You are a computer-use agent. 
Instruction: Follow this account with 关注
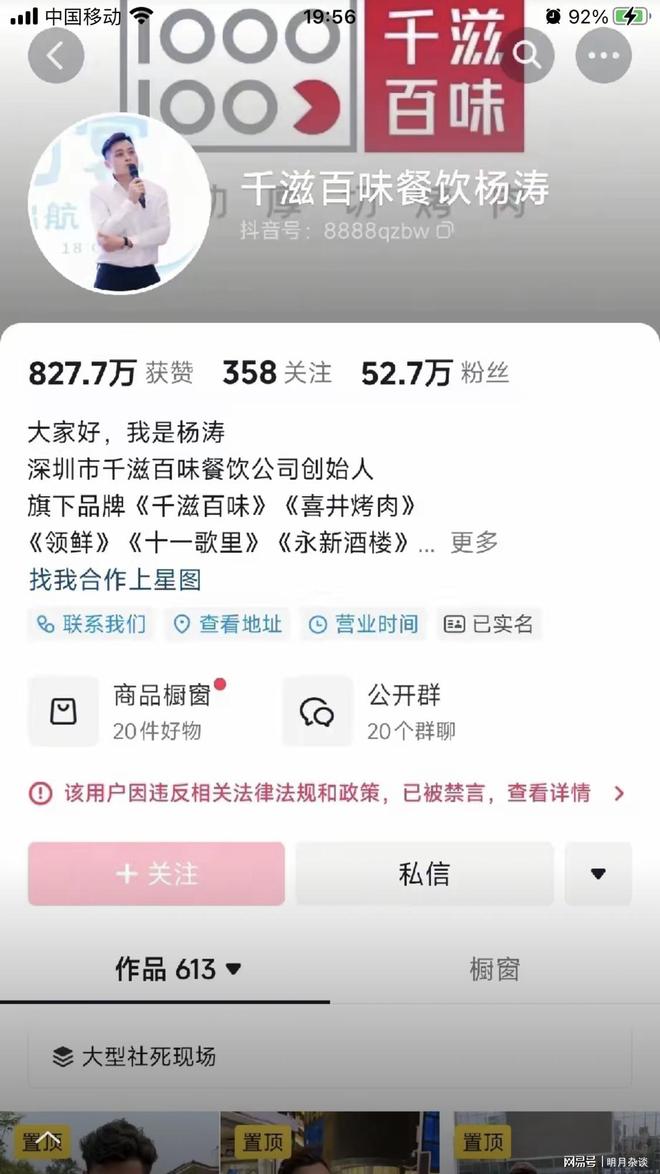(x=156, y=873)
